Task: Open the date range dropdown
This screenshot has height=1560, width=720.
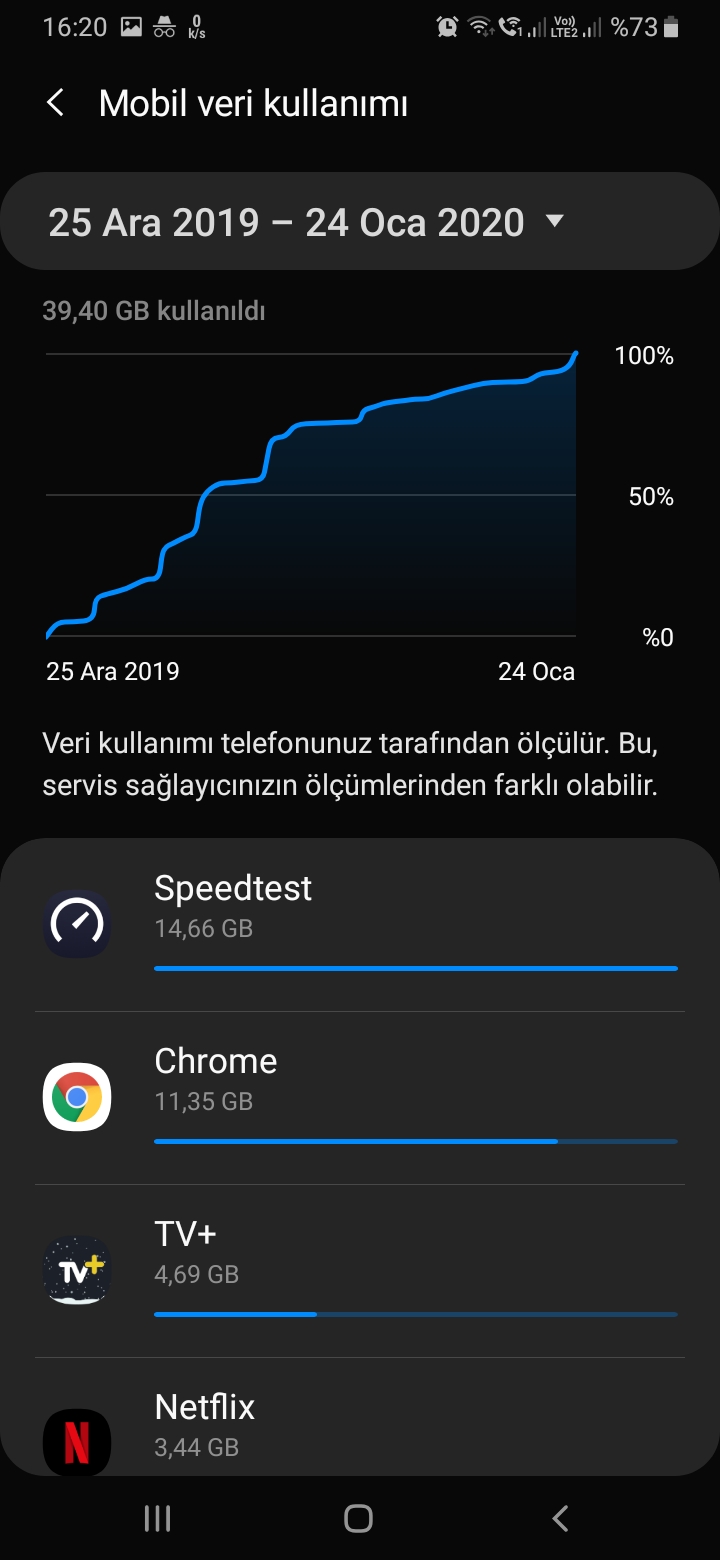Action: 360,221
